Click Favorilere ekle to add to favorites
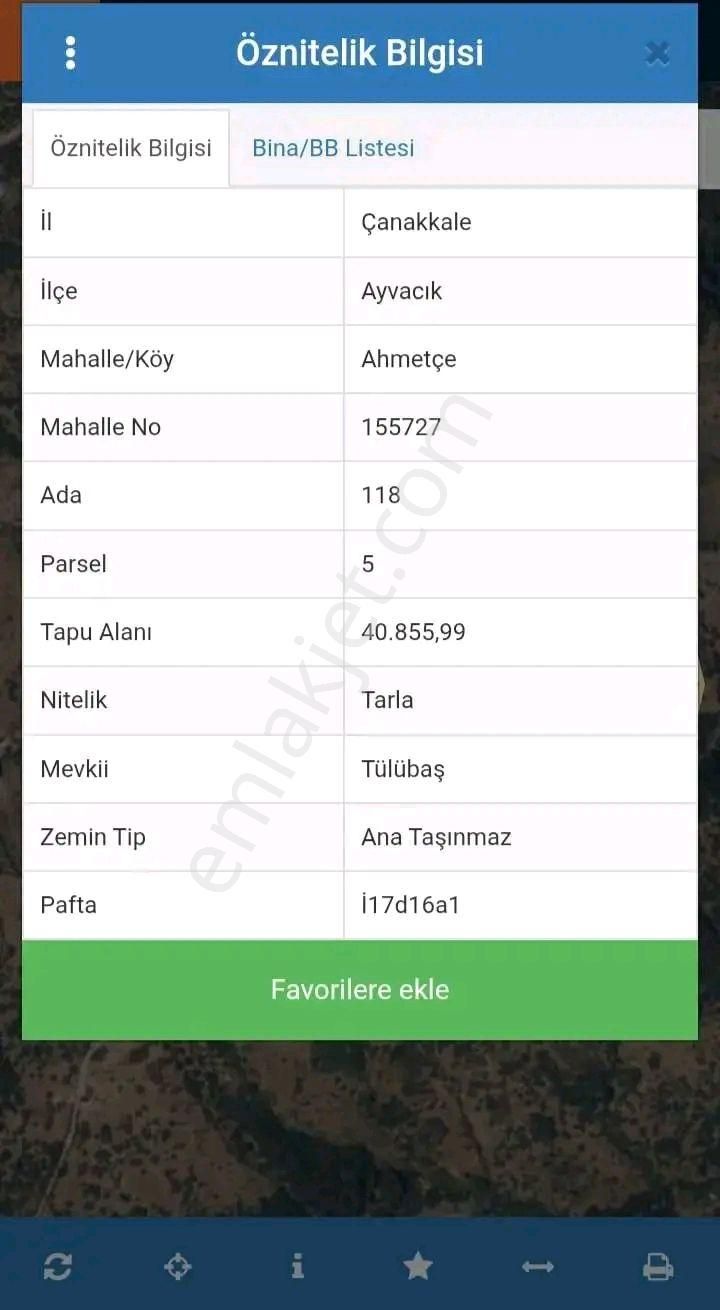 tap(360, 989)
